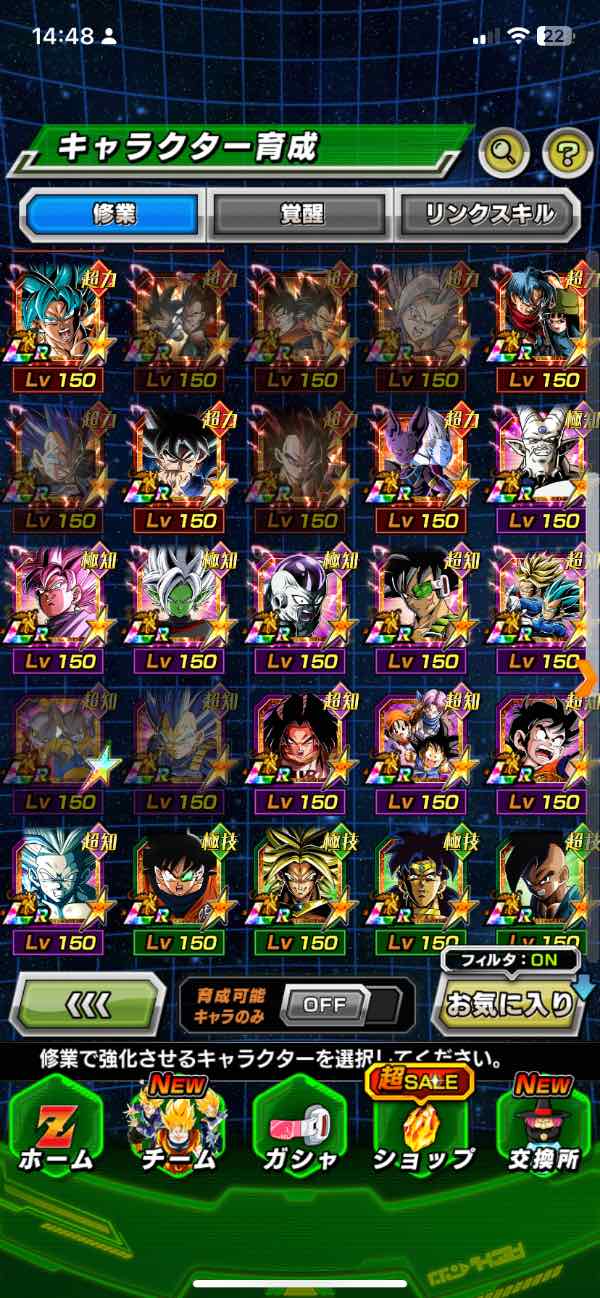Go back with the green arrows button

86,1003
